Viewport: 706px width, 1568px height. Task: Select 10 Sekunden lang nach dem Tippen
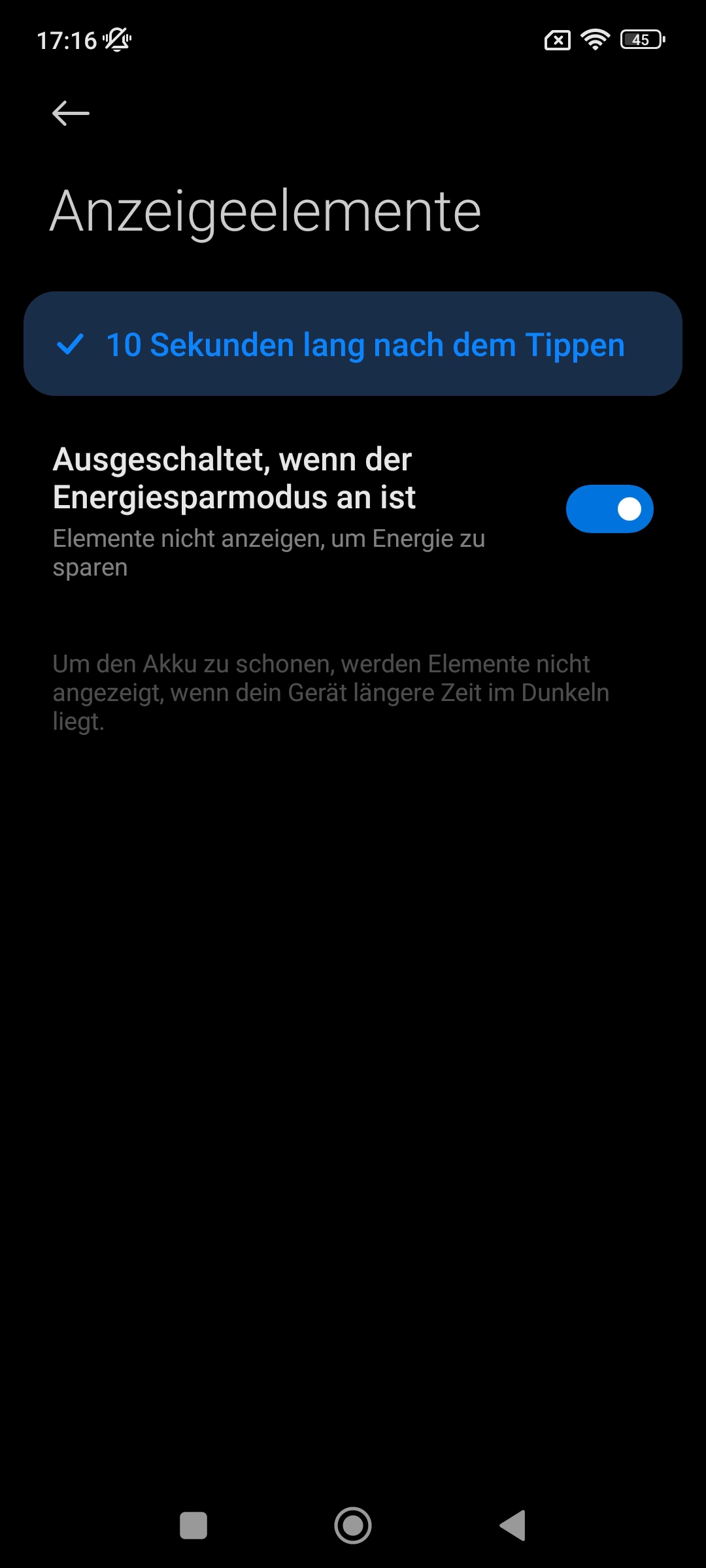353,344
